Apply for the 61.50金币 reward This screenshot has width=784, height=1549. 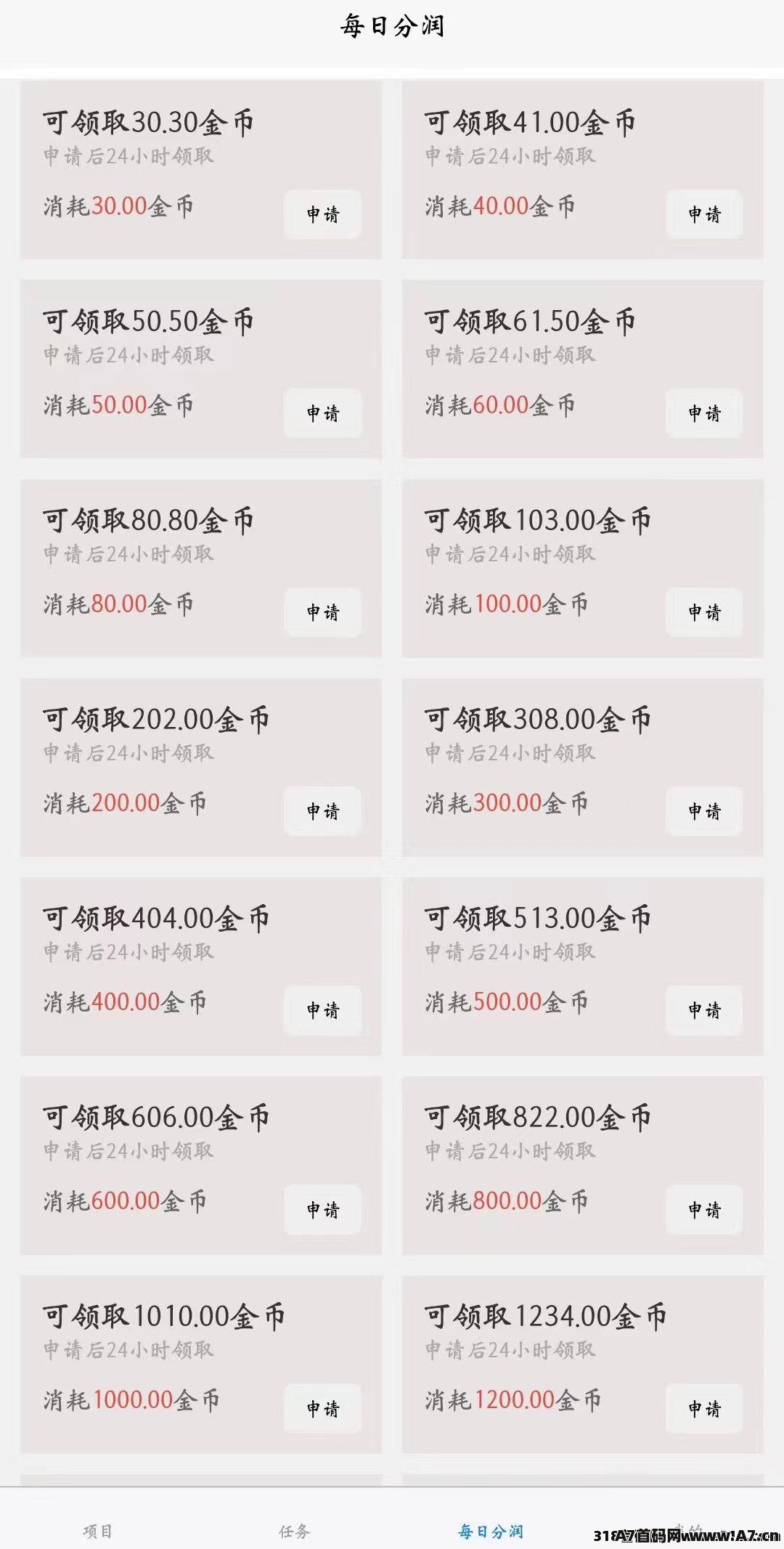704,413
